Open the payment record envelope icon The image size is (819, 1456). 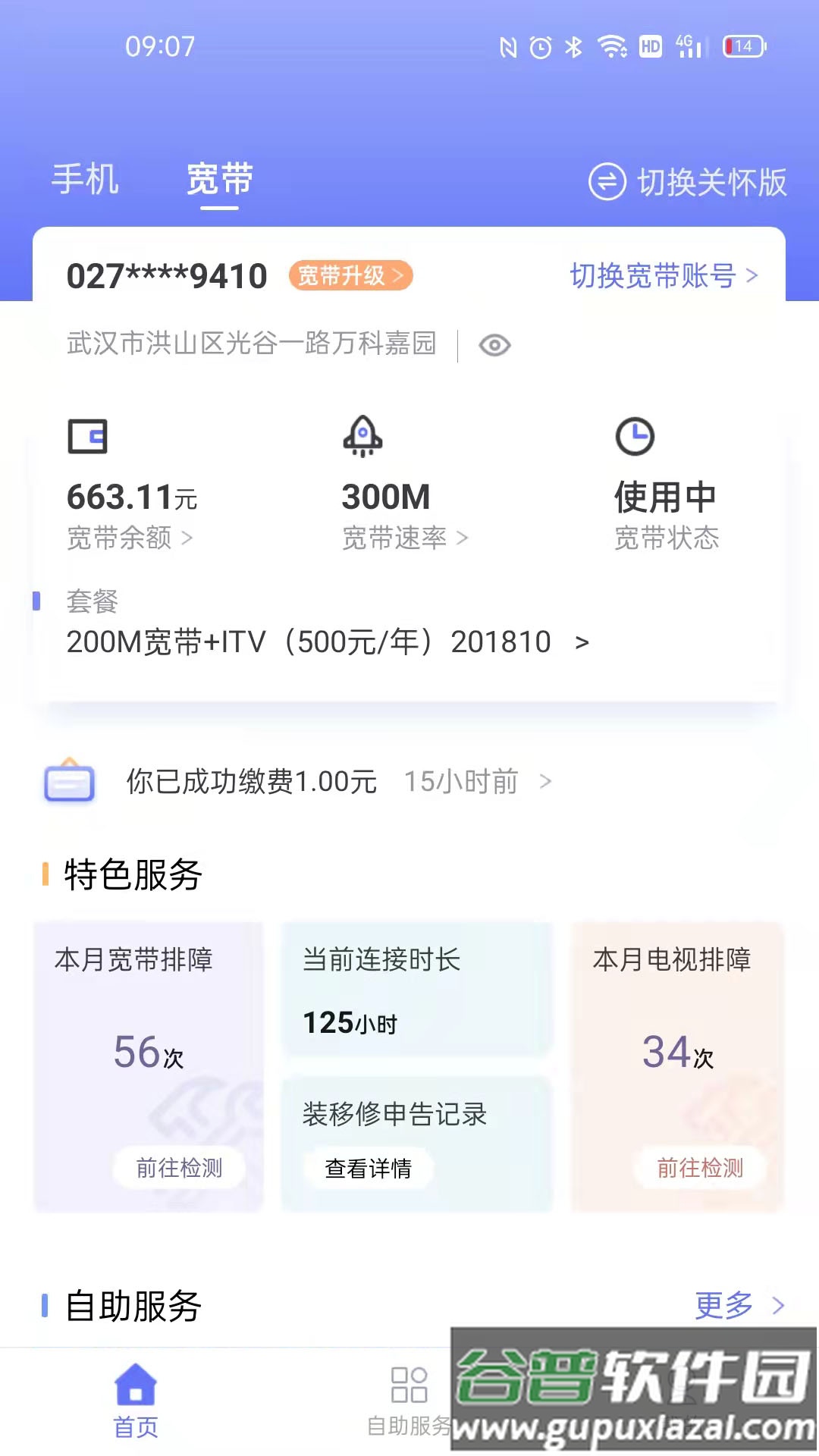pyautogui.click(x=70, y=781)
